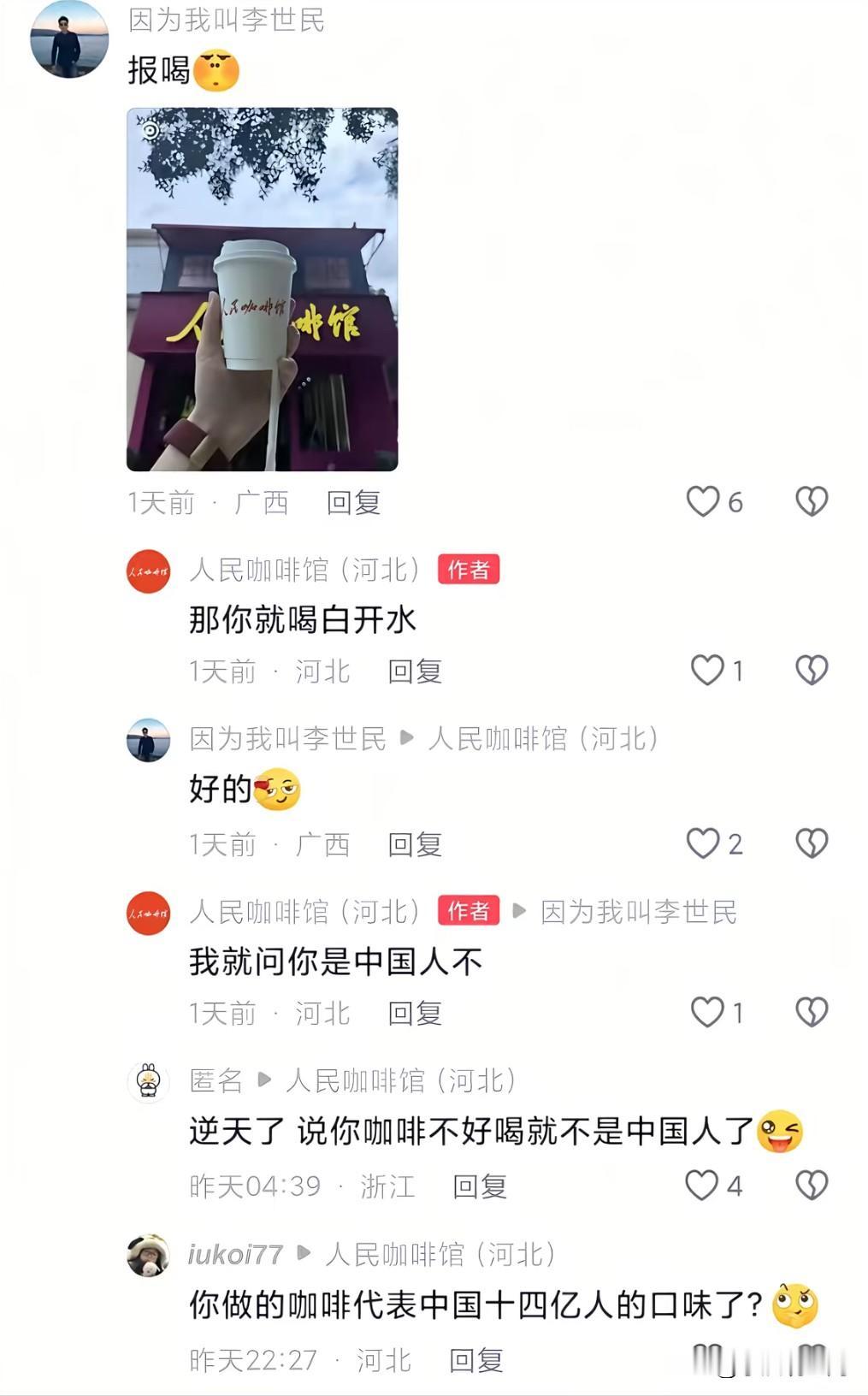Reply to the top 报喝 comment
This screenshot has width=868, height=1396.
point(353,503)
